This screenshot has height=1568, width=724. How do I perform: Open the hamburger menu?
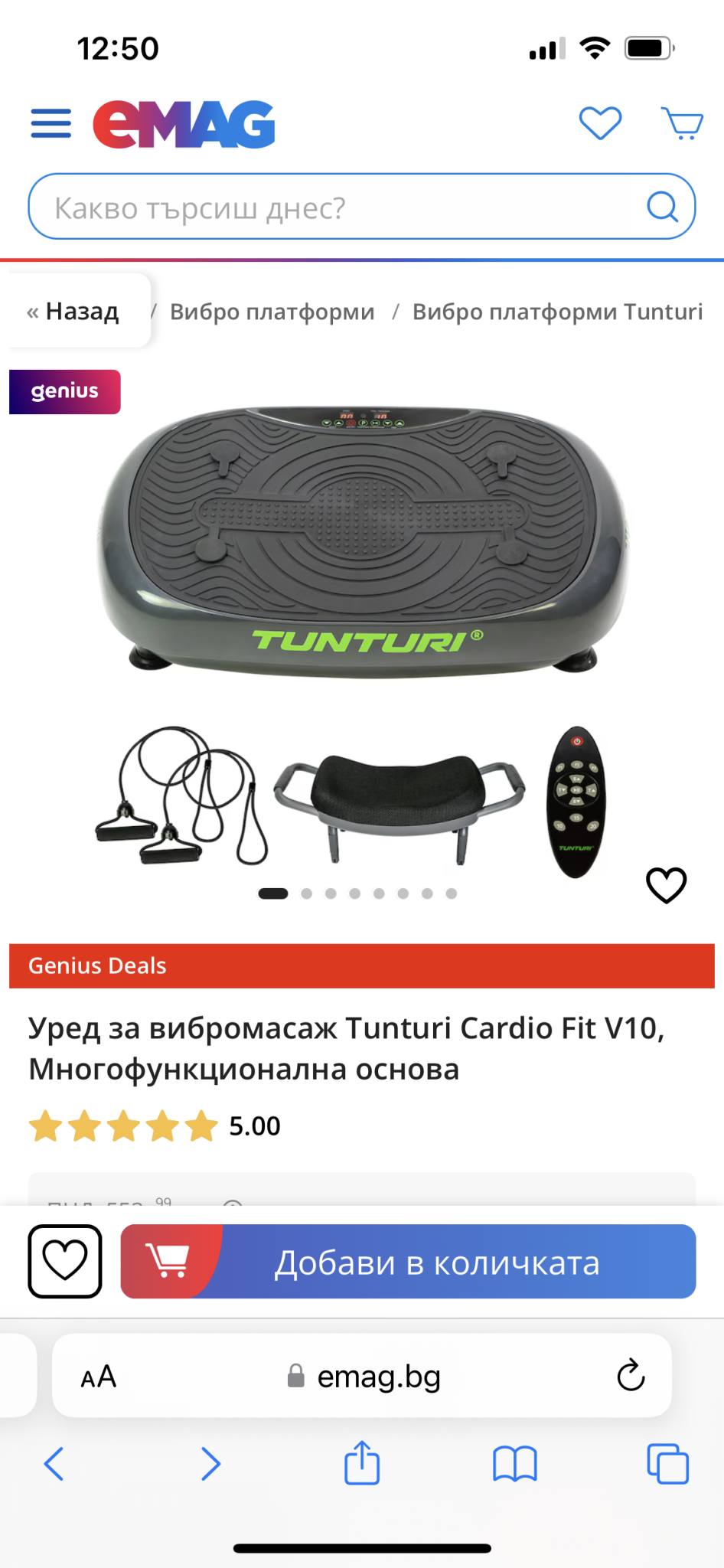point(51,123)
